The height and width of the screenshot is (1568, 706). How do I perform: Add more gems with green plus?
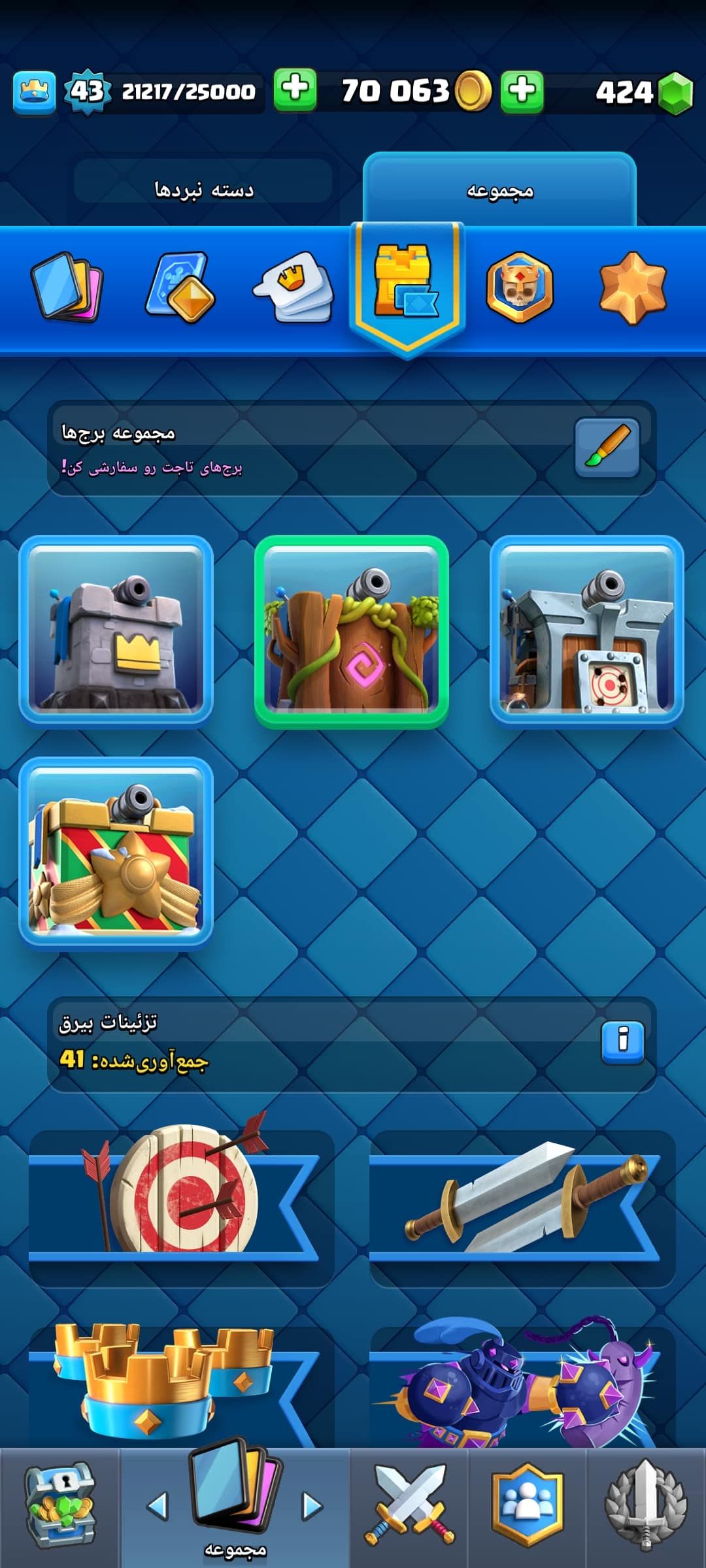[x=522, y=90]
